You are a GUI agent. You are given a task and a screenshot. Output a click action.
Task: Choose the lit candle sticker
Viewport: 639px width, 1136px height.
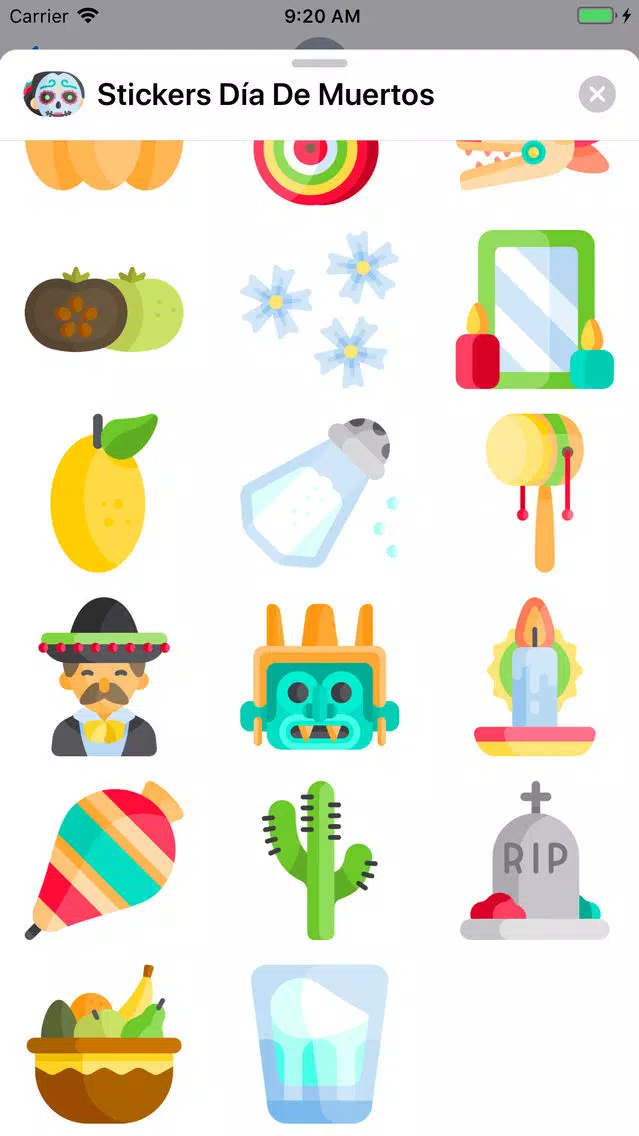[x=535, y=677]
